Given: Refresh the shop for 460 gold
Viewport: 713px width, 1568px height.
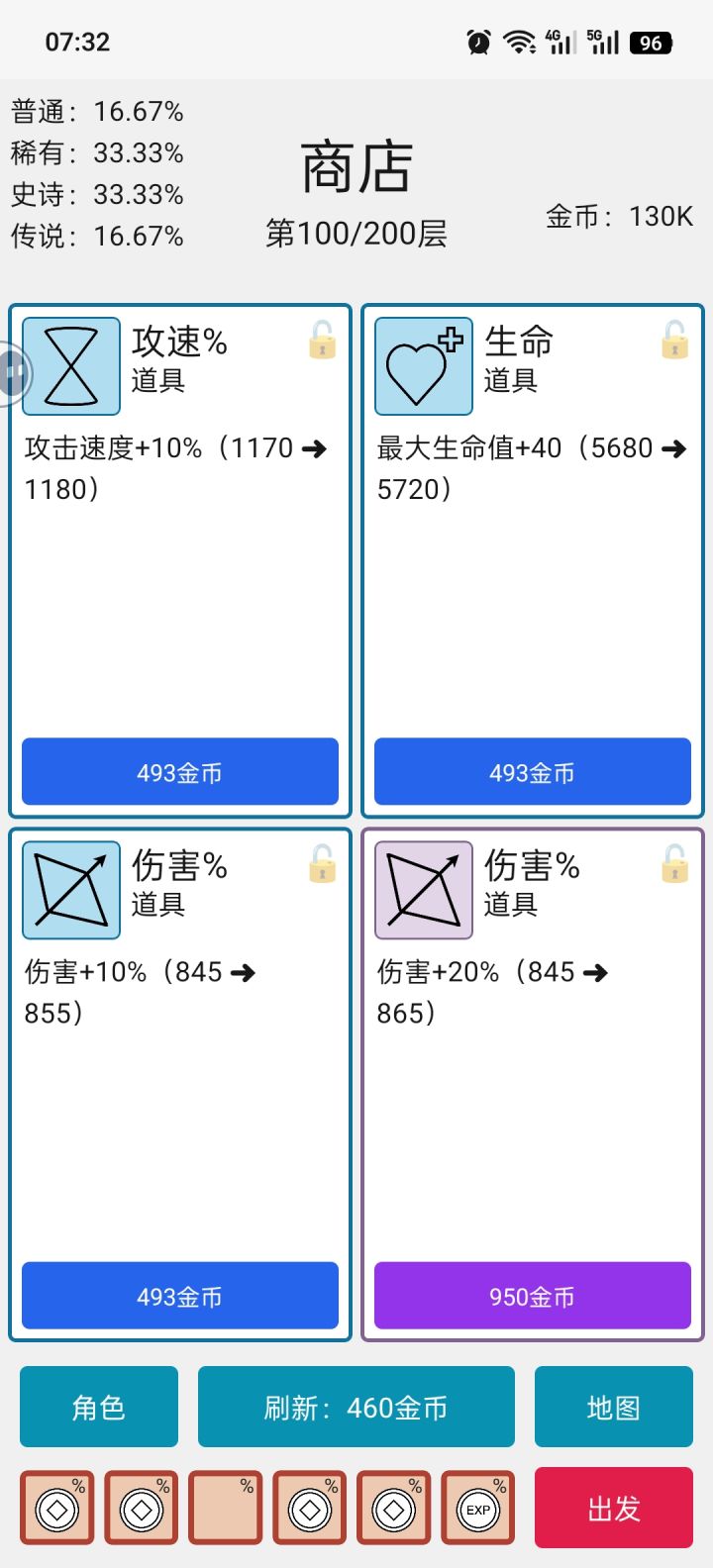Looking at the screenshot, I should click(x=356, y=1406).
